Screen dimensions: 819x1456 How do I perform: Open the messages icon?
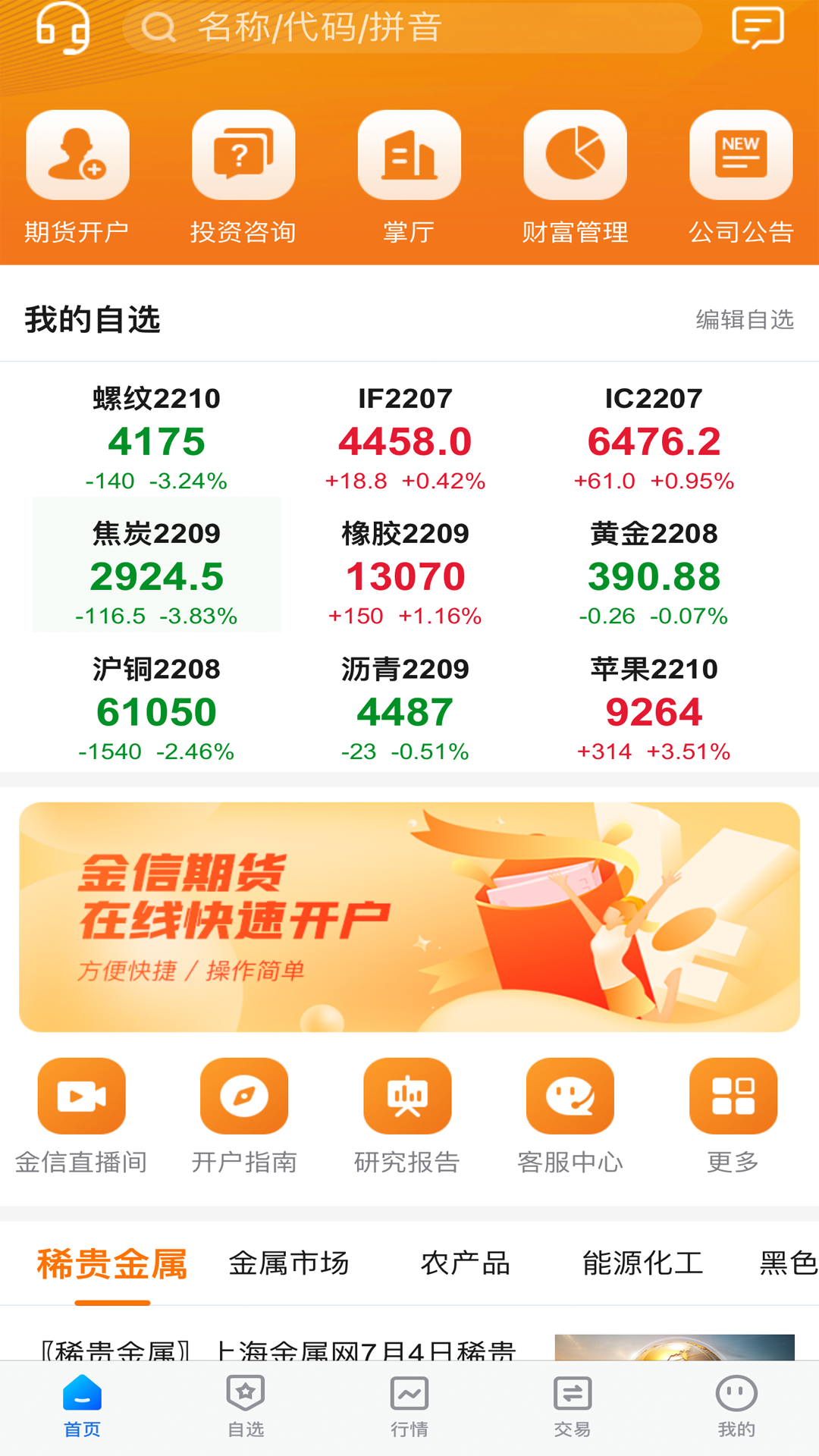coord(757,28)
